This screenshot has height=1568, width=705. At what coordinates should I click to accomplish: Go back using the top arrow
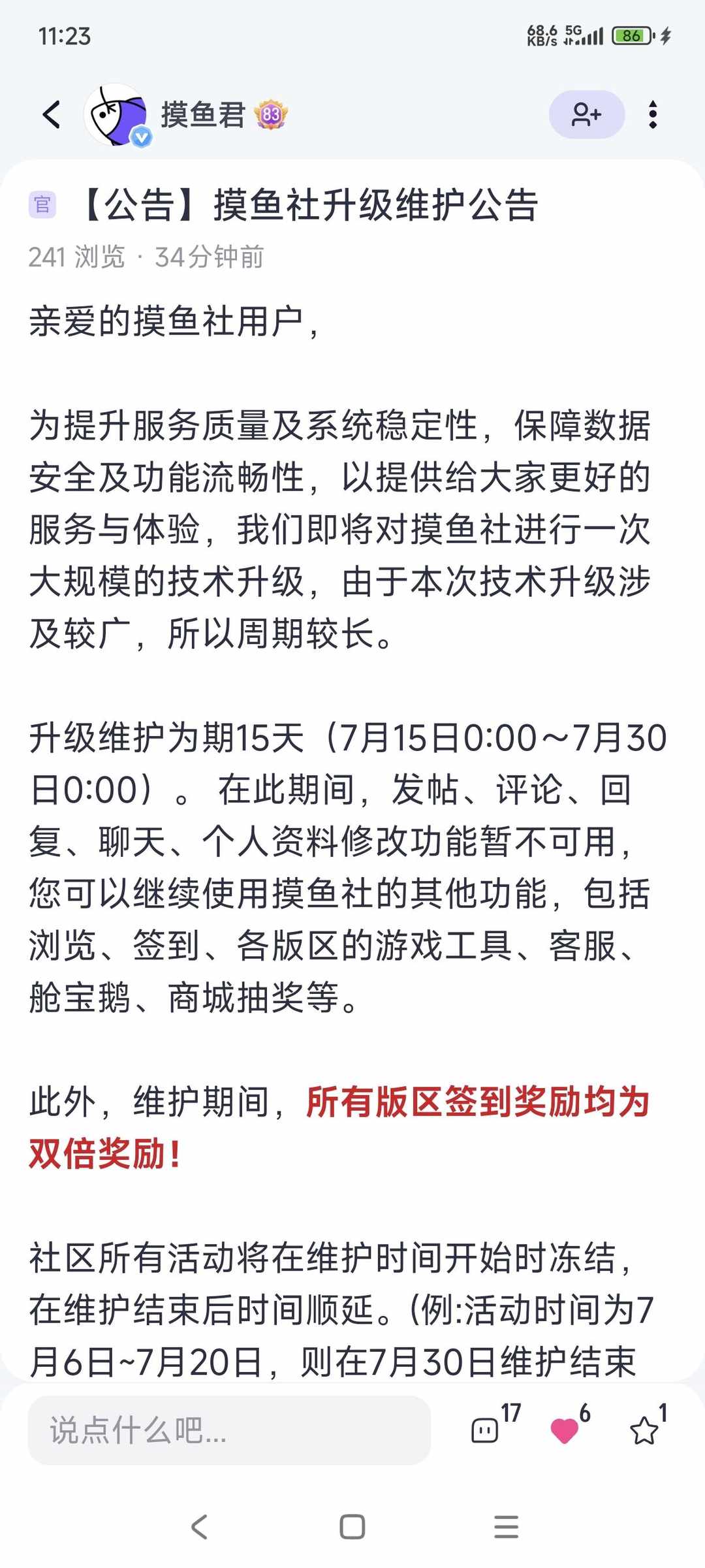(x=52, y=115)
